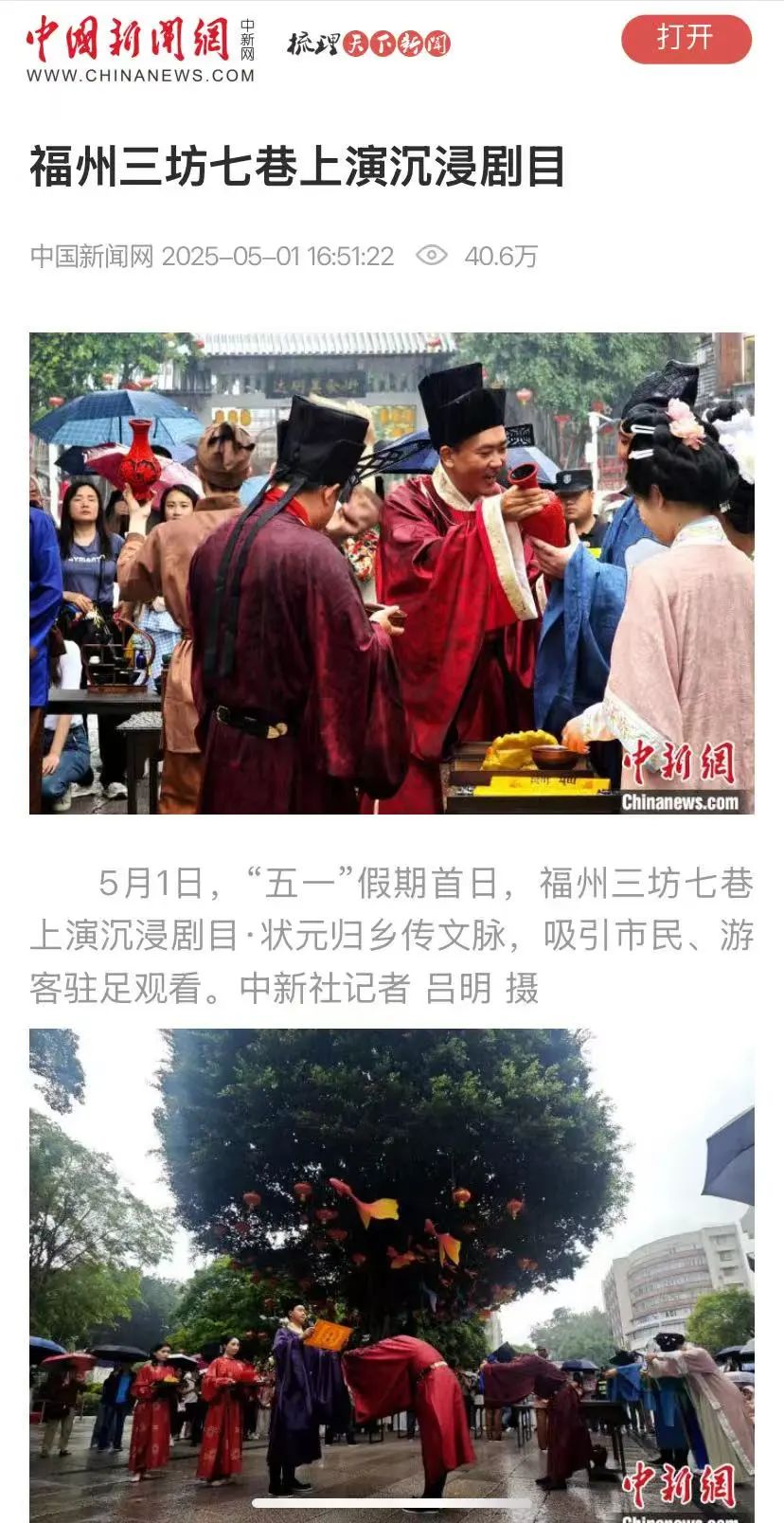Image resolution: width=784 pixels, height=1523 pixels.
Task: Tap the red 打开 button
Action: coord(686,39)
